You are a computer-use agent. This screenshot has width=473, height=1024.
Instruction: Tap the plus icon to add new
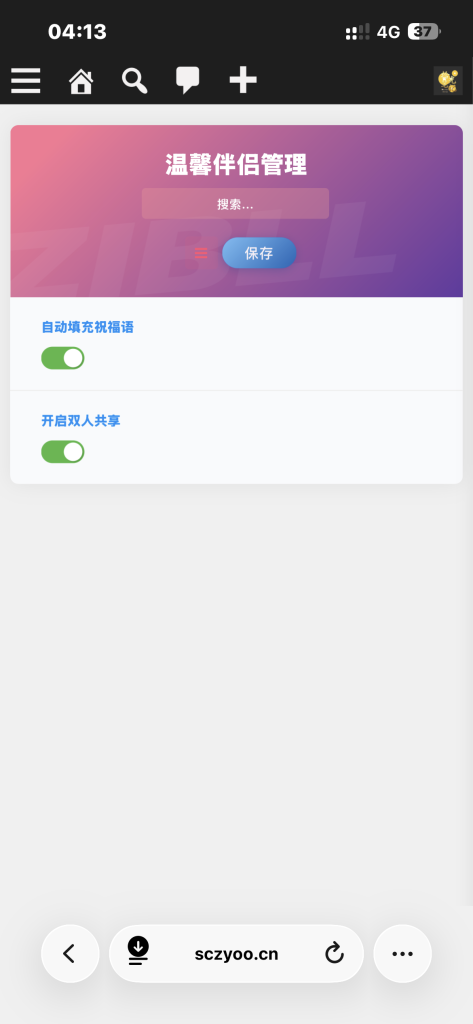click(x=243, y=81)
